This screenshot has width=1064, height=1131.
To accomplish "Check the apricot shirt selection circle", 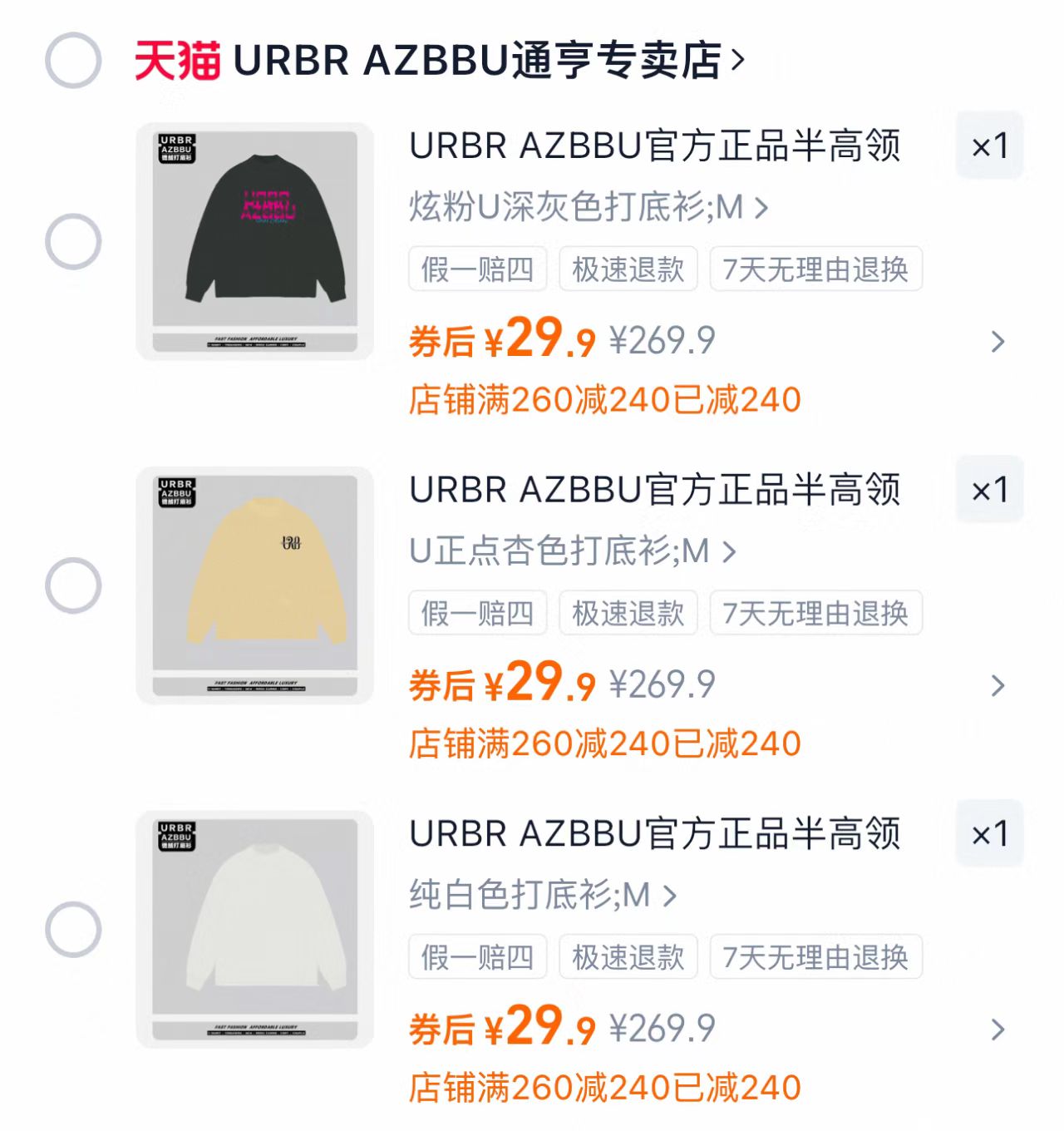I will [x=73, y=584].
